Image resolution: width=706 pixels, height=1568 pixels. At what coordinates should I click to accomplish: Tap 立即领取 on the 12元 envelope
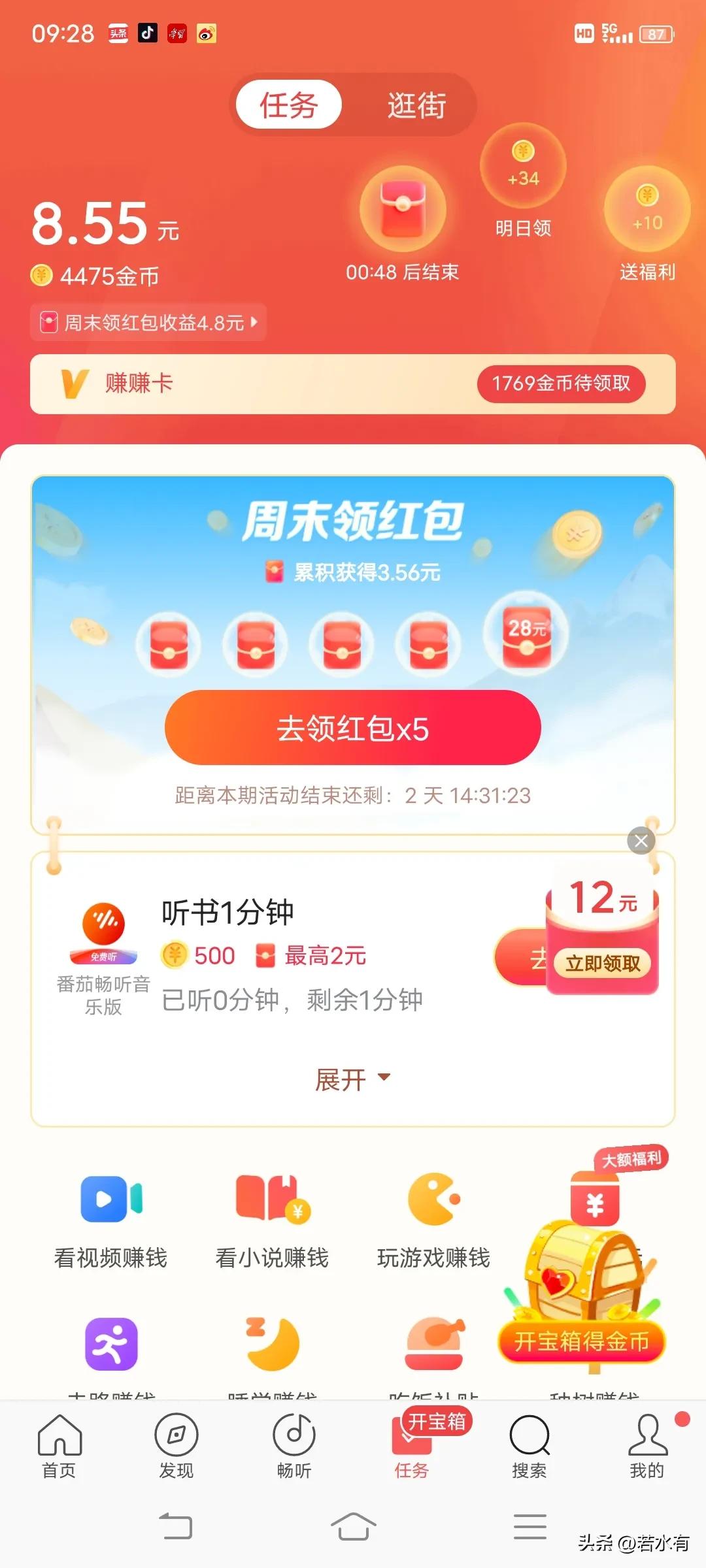tap(602, 962)
